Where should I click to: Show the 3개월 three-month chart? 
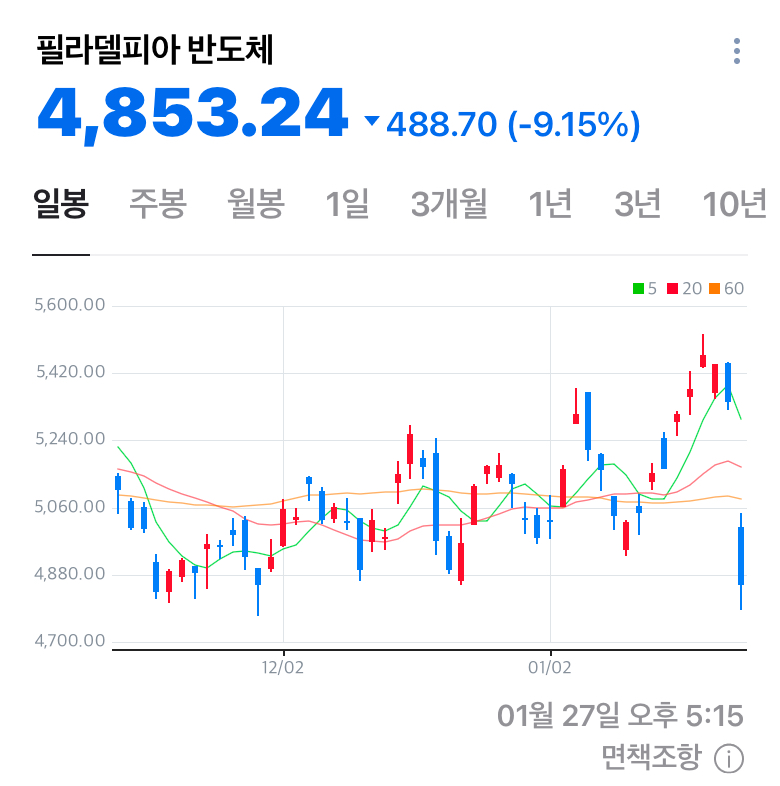coord(449,205)
